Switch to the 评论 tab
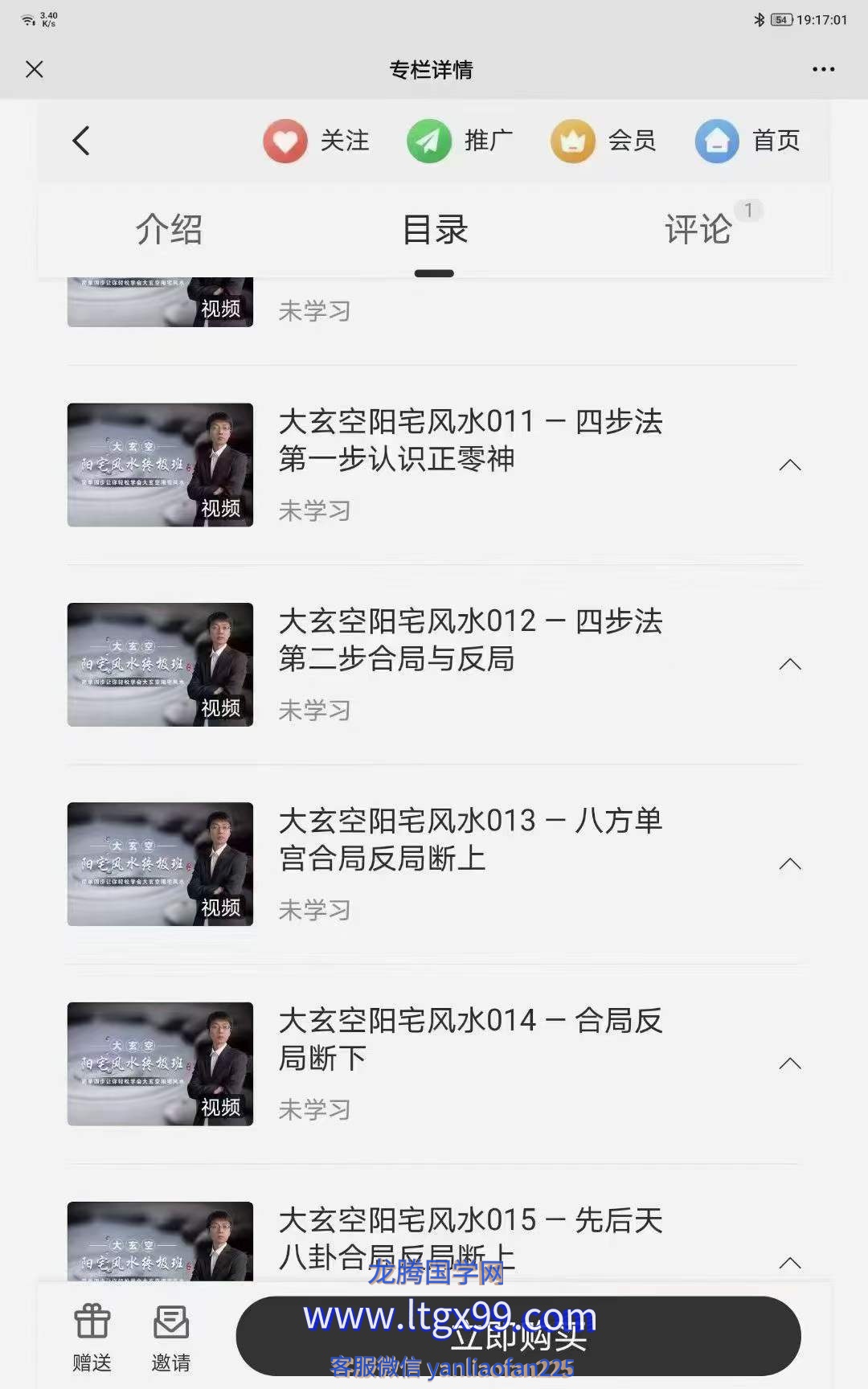The width and height of the screenshot is (868, 1389). (x=698, y=230)
